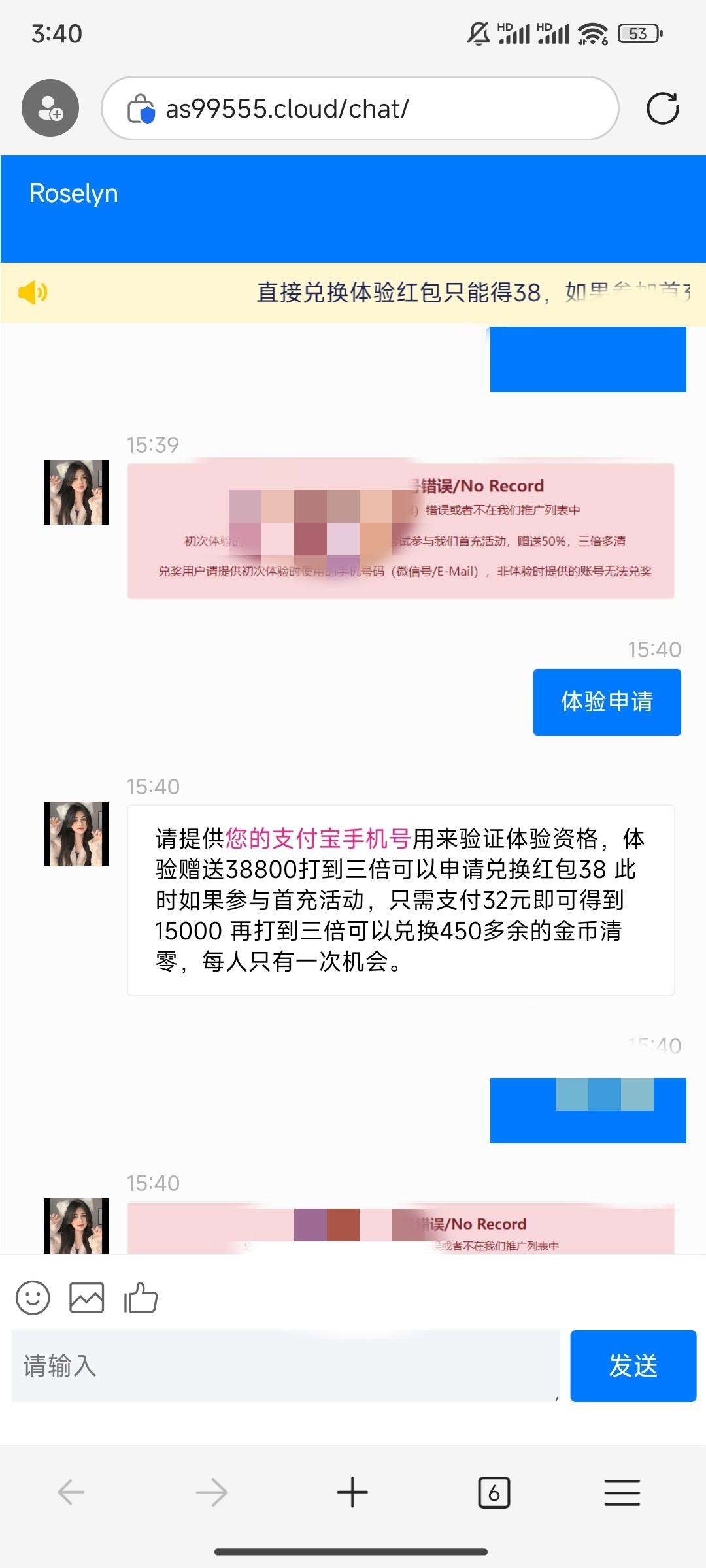Go back with the browser left arrow
The height and width of the screenshot is (1568, 706).
click(x=71, y=1492)
